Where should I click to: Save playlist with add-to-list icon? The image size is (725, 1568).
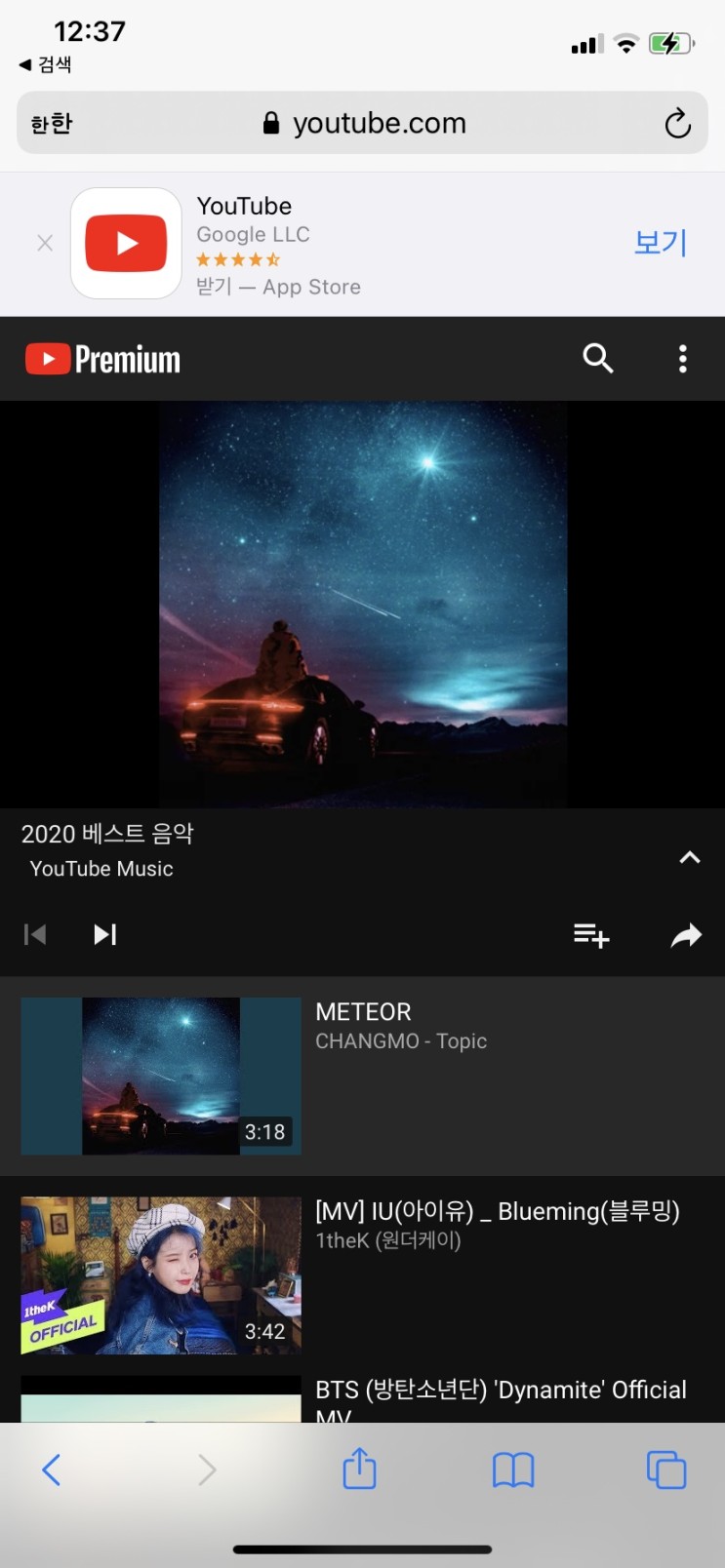591,936
